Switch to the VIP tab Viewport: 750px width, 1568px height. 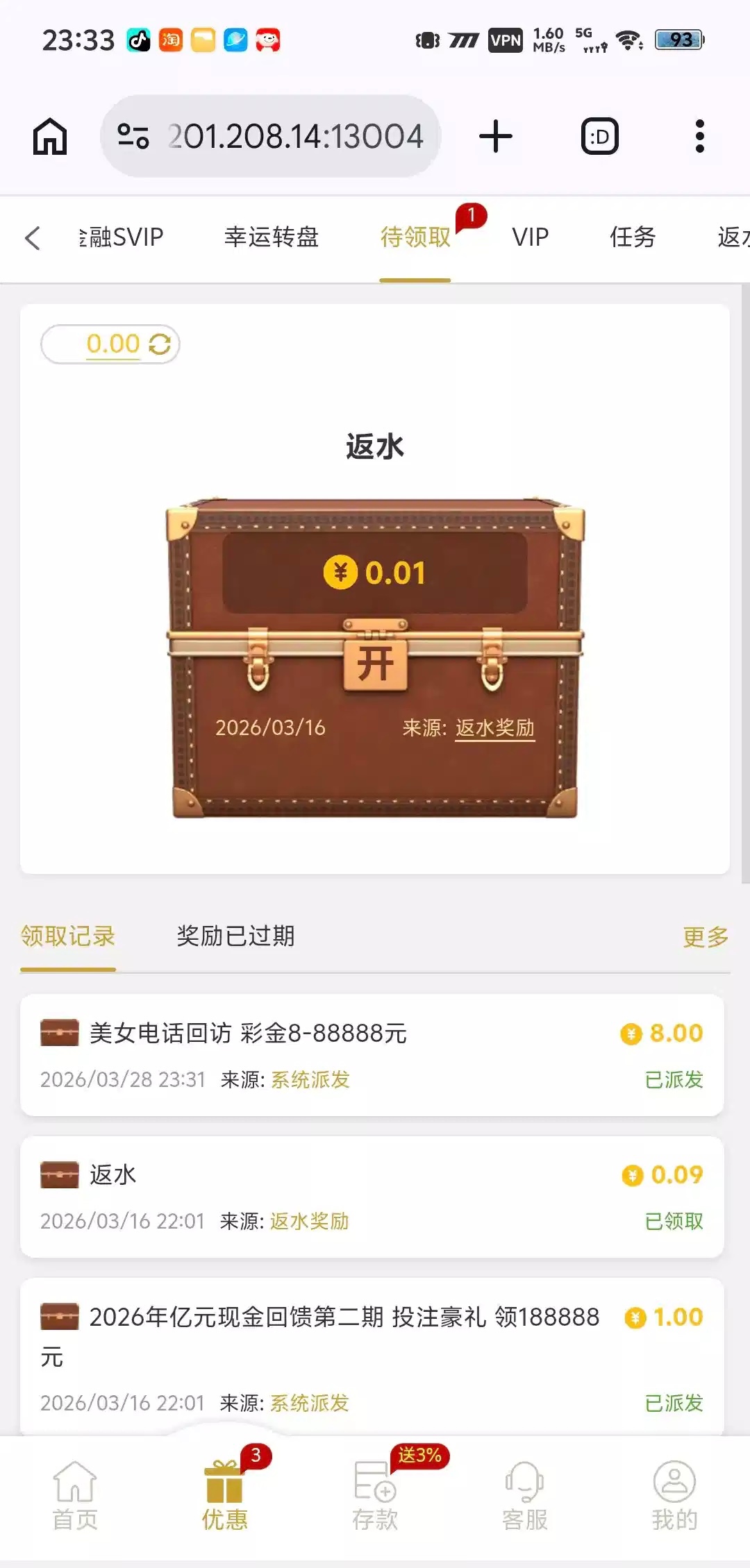(x=530, y=237)
